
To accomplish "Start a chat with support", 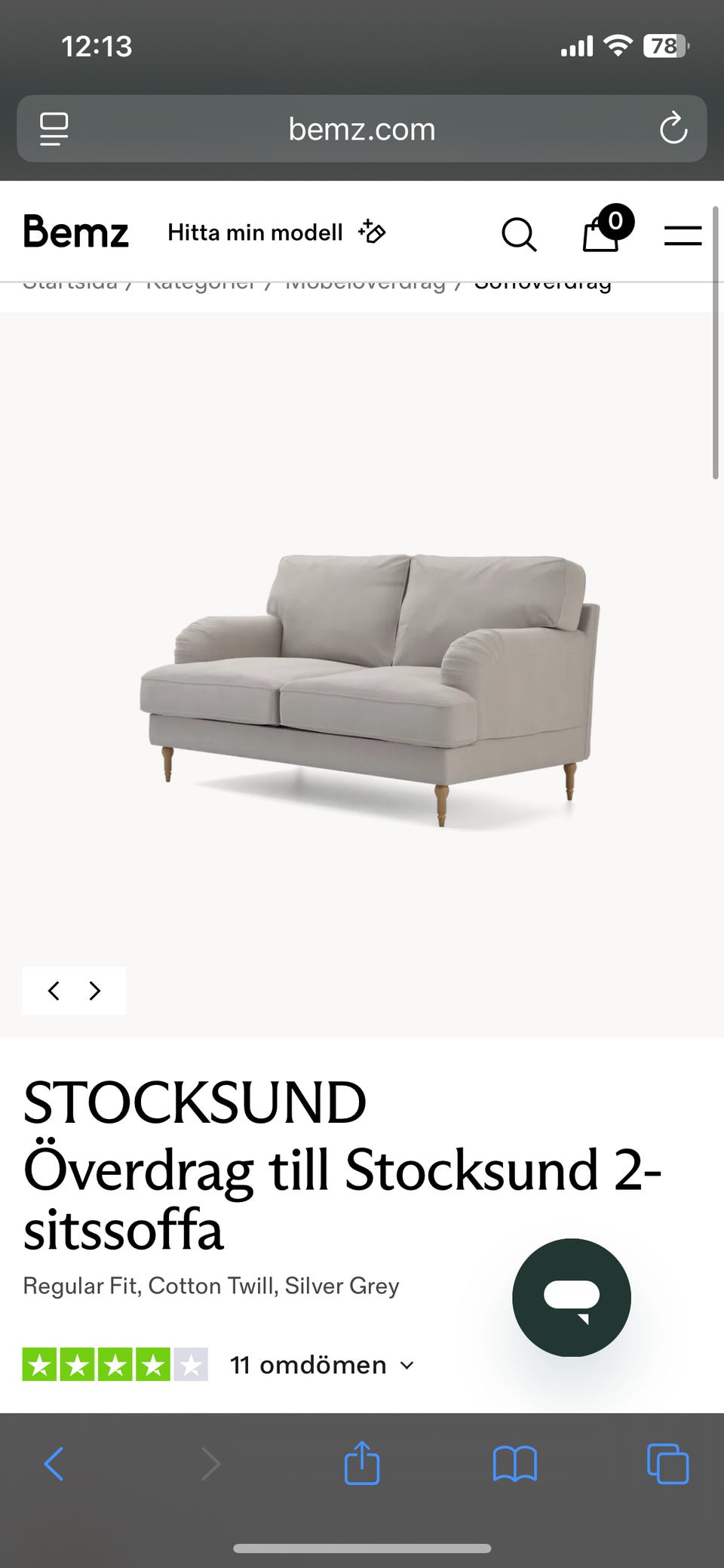I will point(571,1297).
